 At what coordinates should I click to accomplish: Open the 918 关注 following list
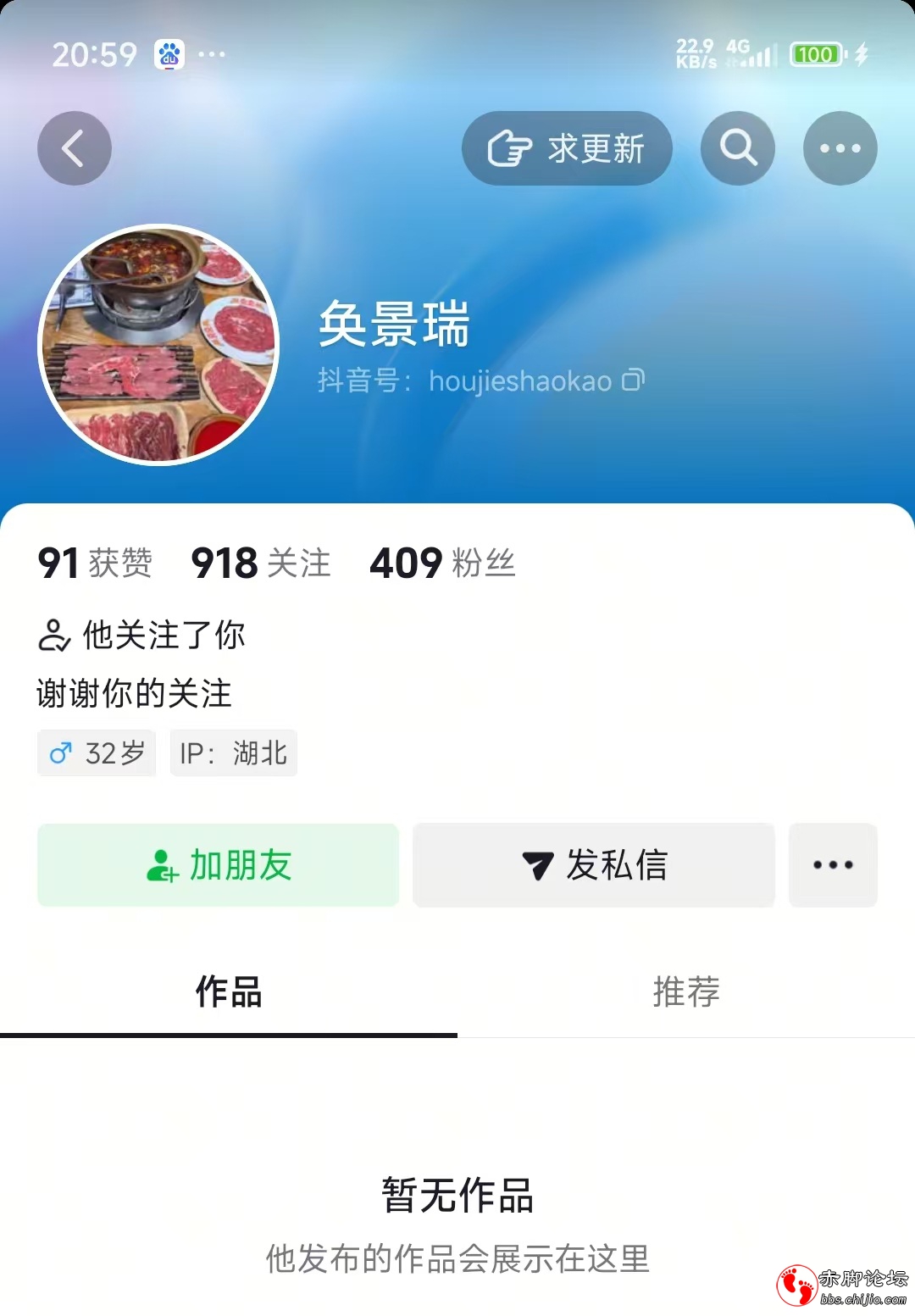[261, 564]
